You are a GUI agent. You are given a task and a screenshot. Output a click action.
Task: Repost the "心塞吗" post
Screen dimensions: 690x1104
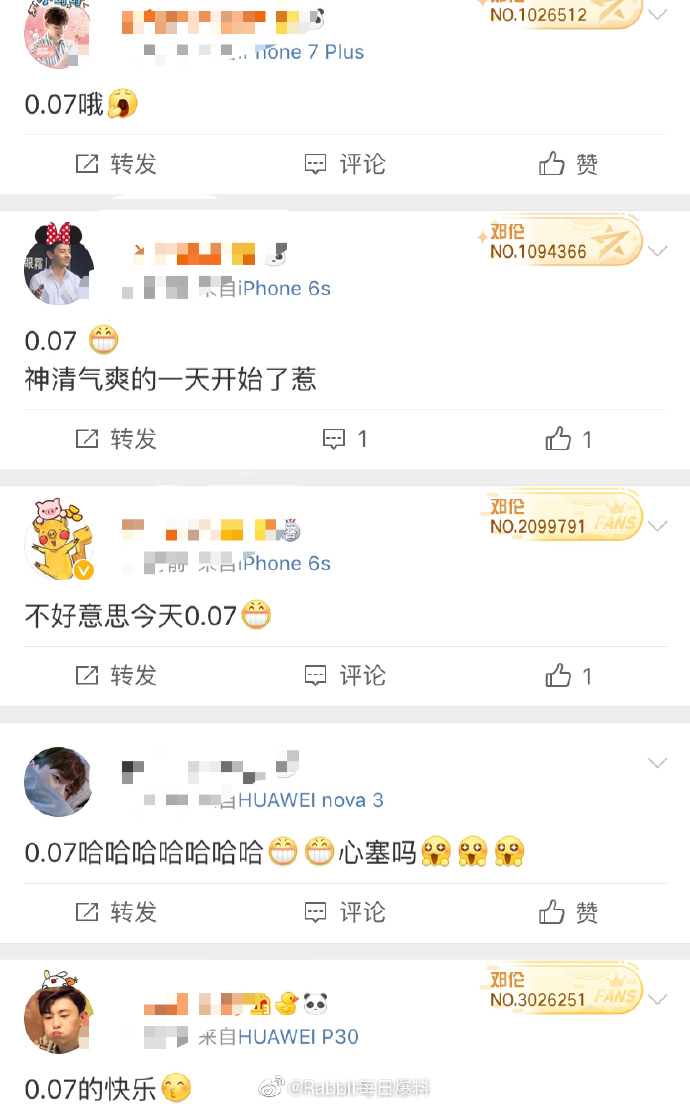click(116, 912)
